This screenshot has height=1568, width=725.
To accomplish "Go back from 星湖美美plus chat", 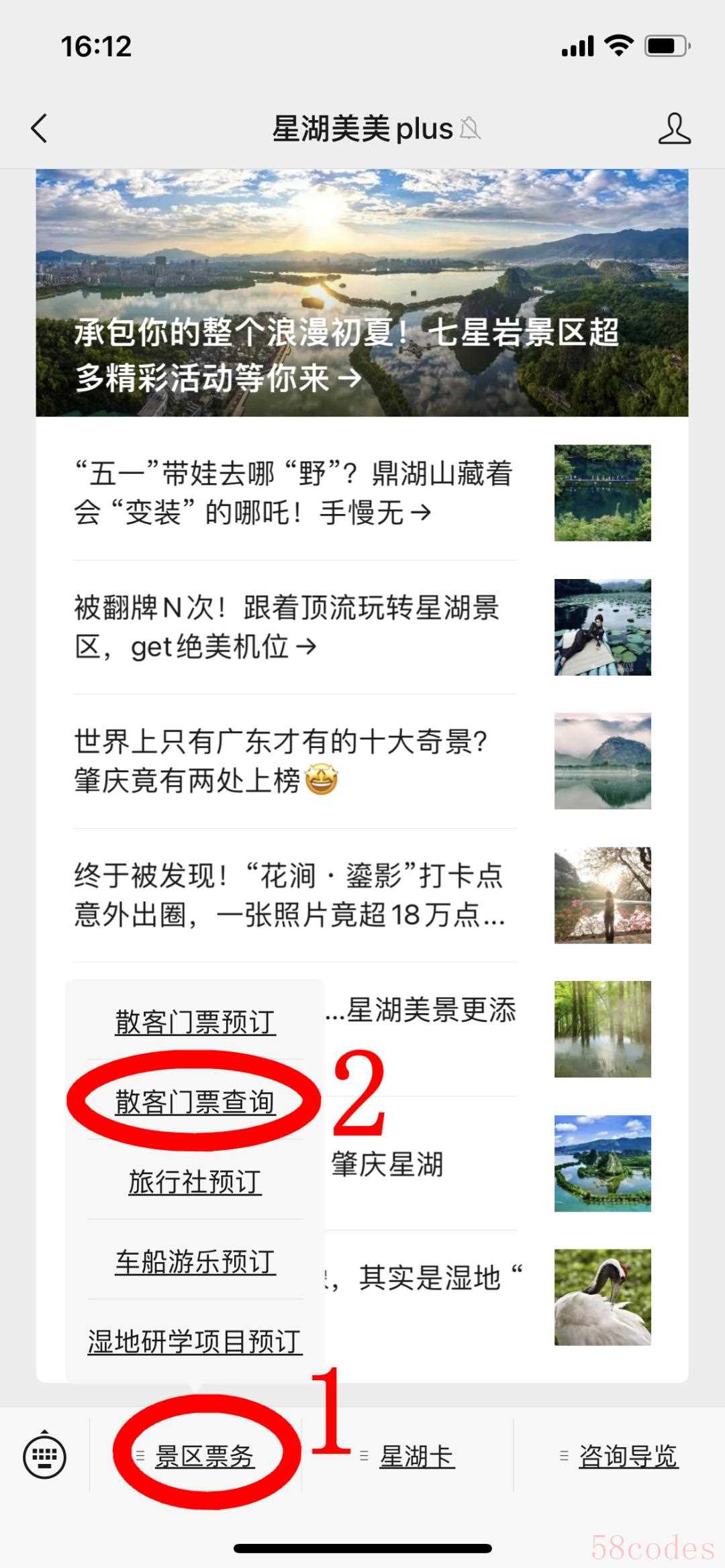I will 40,128.
